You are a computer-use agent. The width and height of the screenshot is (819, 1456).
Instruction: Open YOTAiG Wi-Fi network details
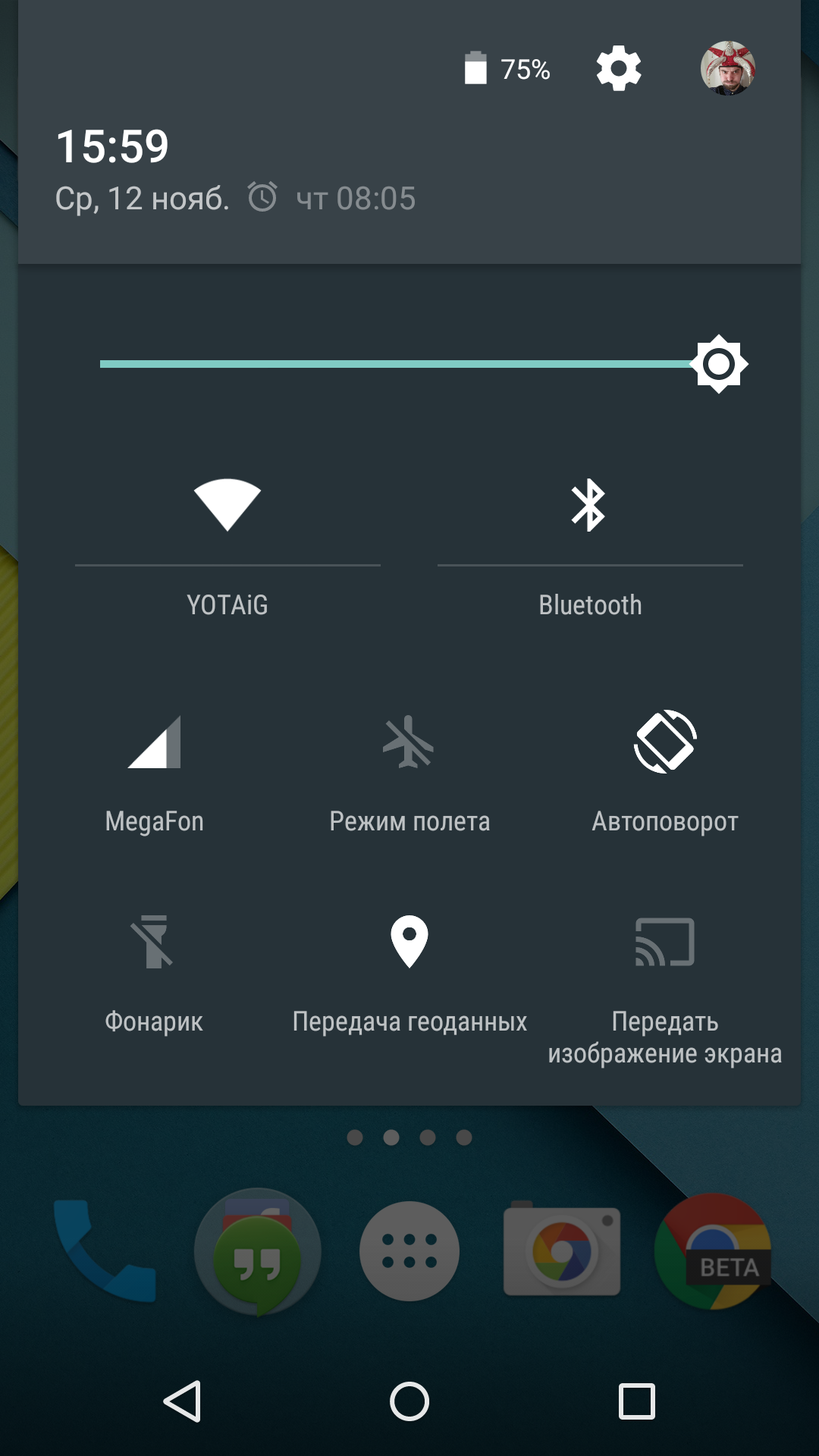(x=227, y=605)
